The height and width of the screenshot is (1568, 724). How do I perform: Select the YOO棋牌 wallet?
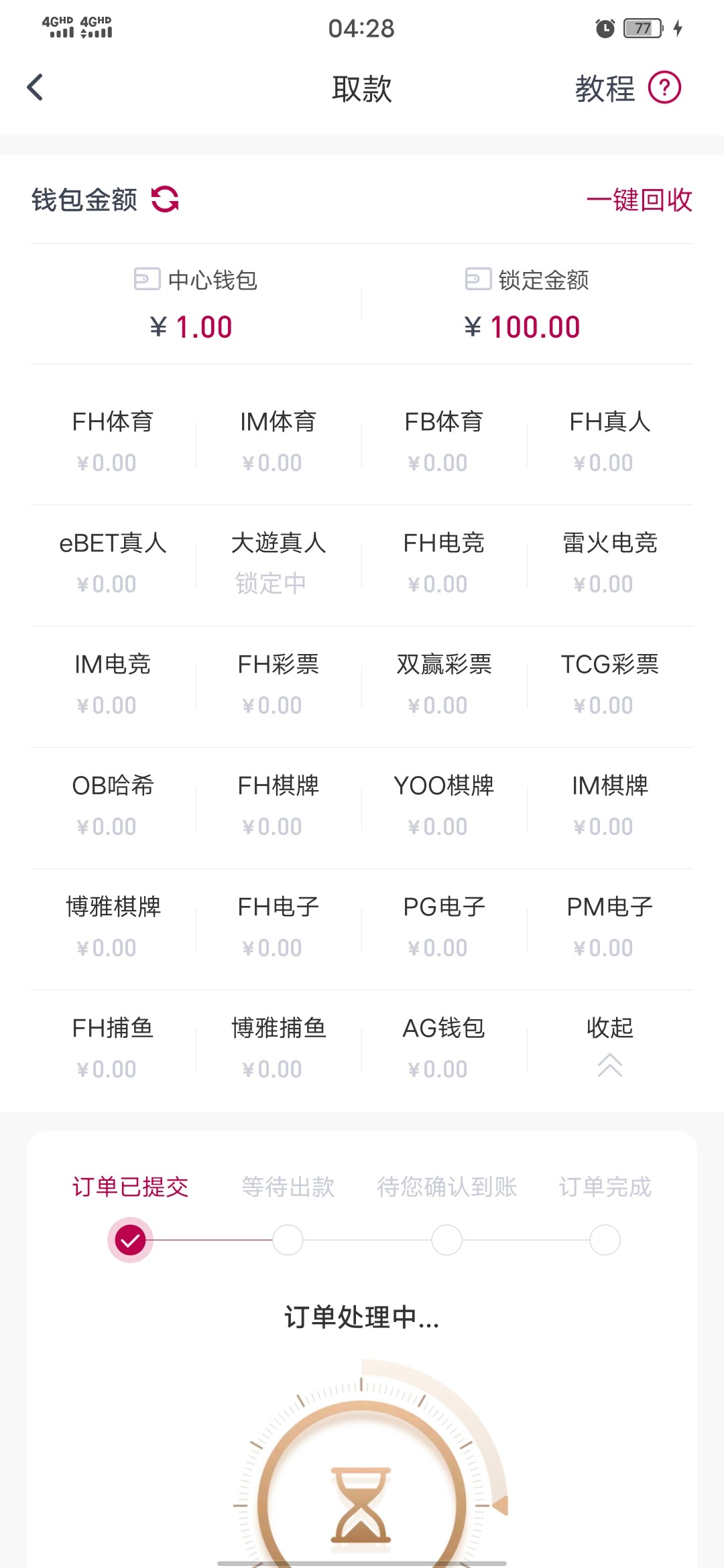click(444, 805)
